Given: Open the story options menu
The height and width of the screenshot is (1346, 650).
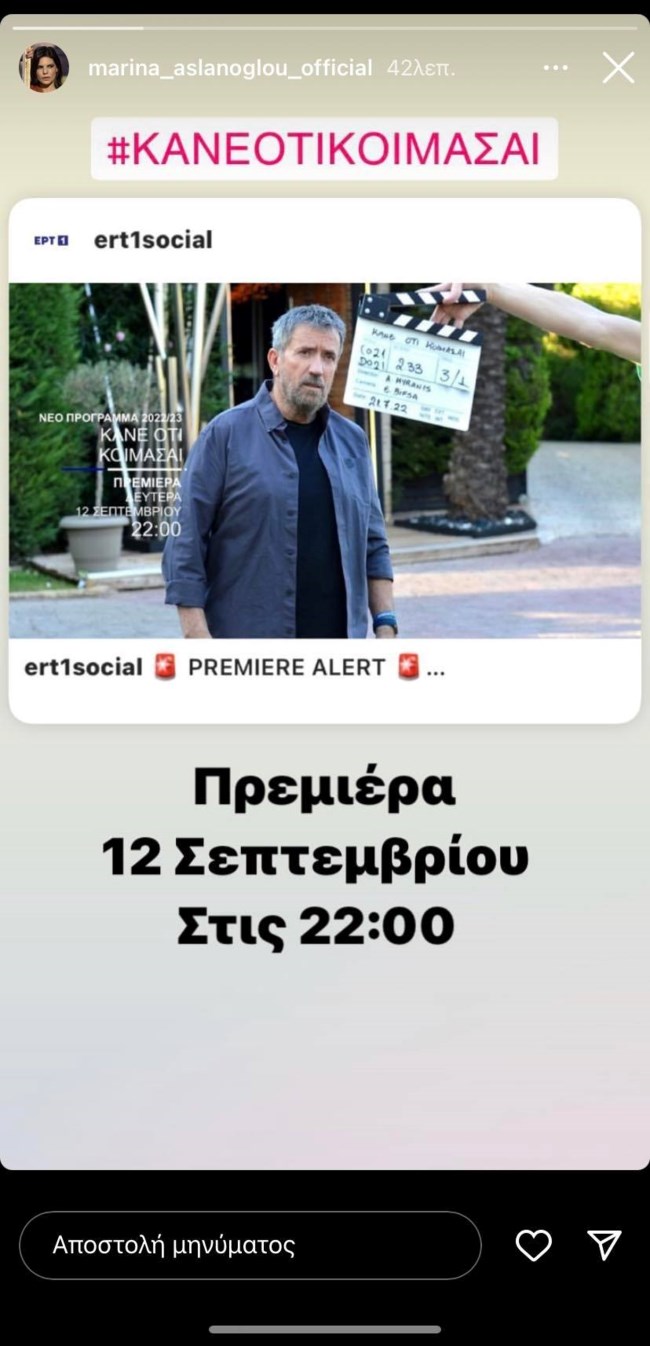Looking at the screenshot, I should 555,68.
